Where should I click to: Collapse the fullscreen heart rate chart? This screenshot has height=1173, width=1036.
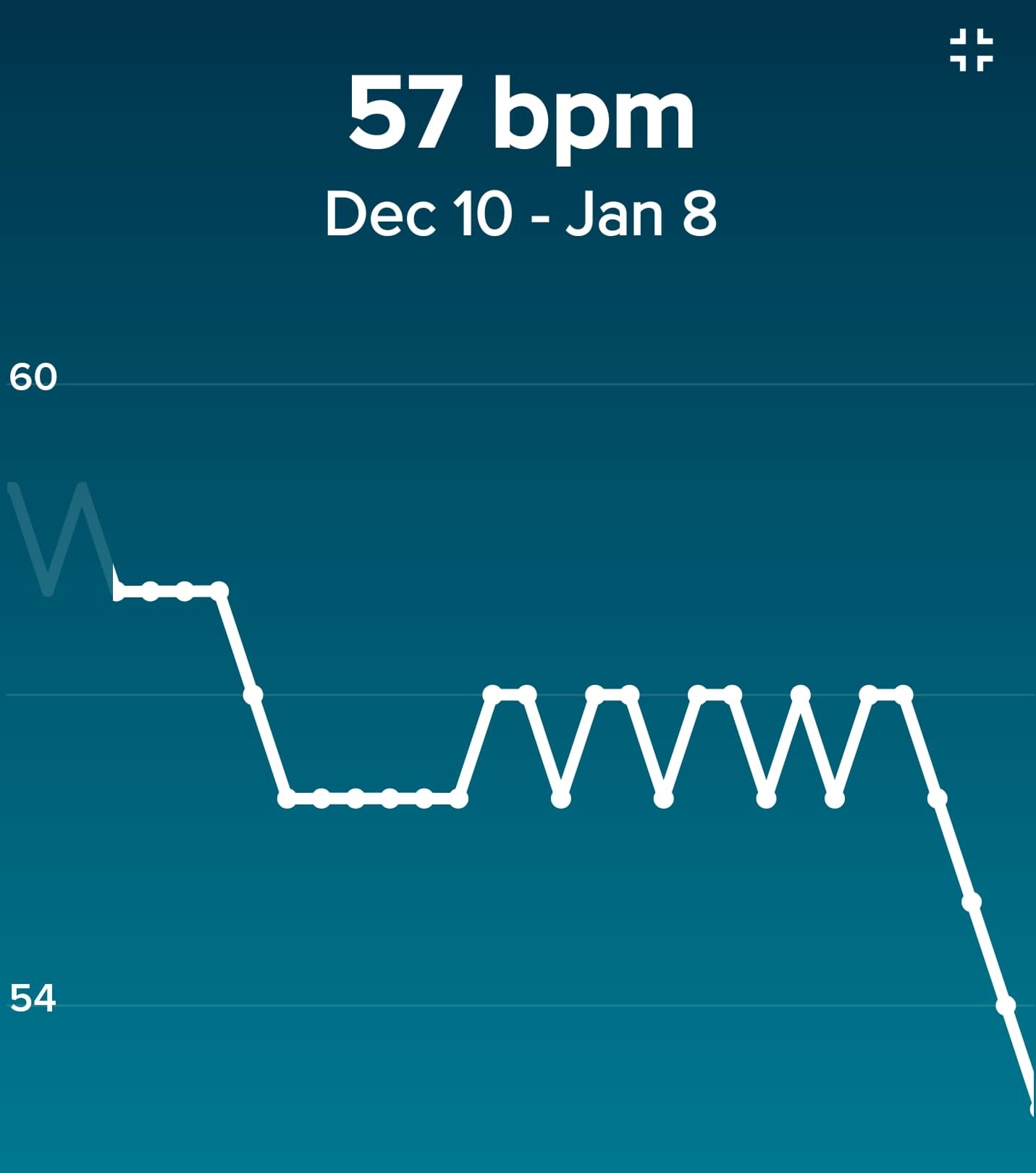[x=971, y=50]
